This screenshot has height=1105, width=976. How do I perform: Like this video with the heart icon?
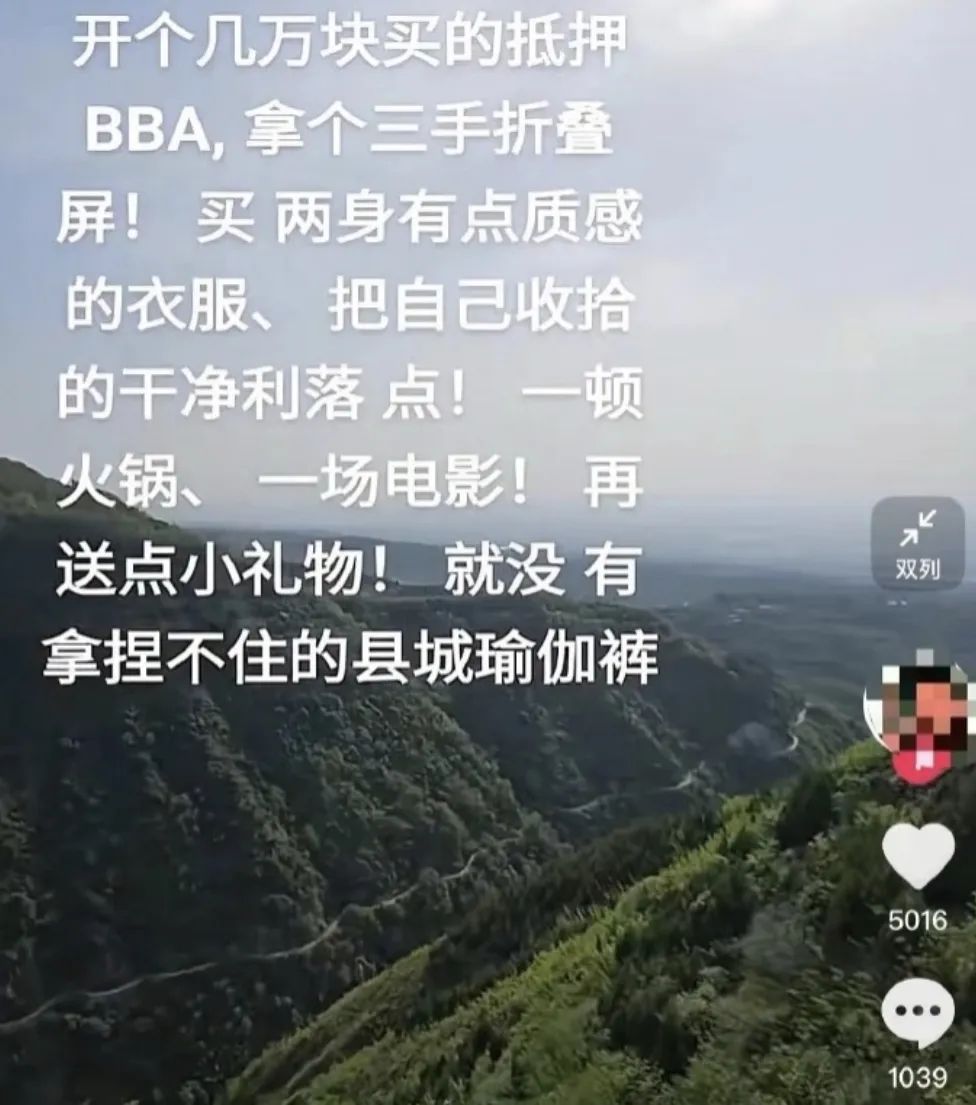point(918,857)
